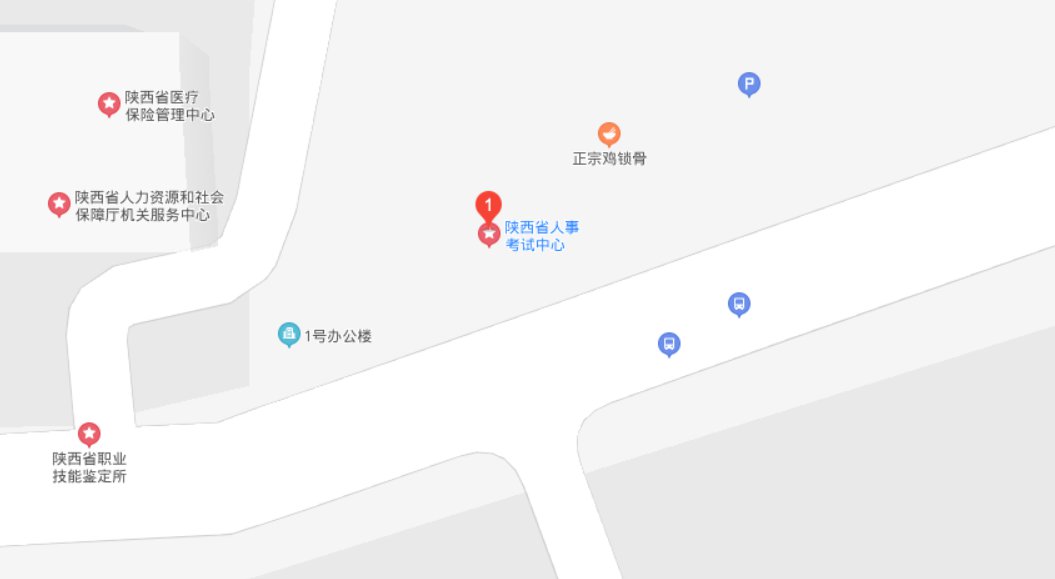The height and width of the screenshot is (579, 1055).
Task: Open the 1号办公楼 building marker
Action: (x=288, y=335)
